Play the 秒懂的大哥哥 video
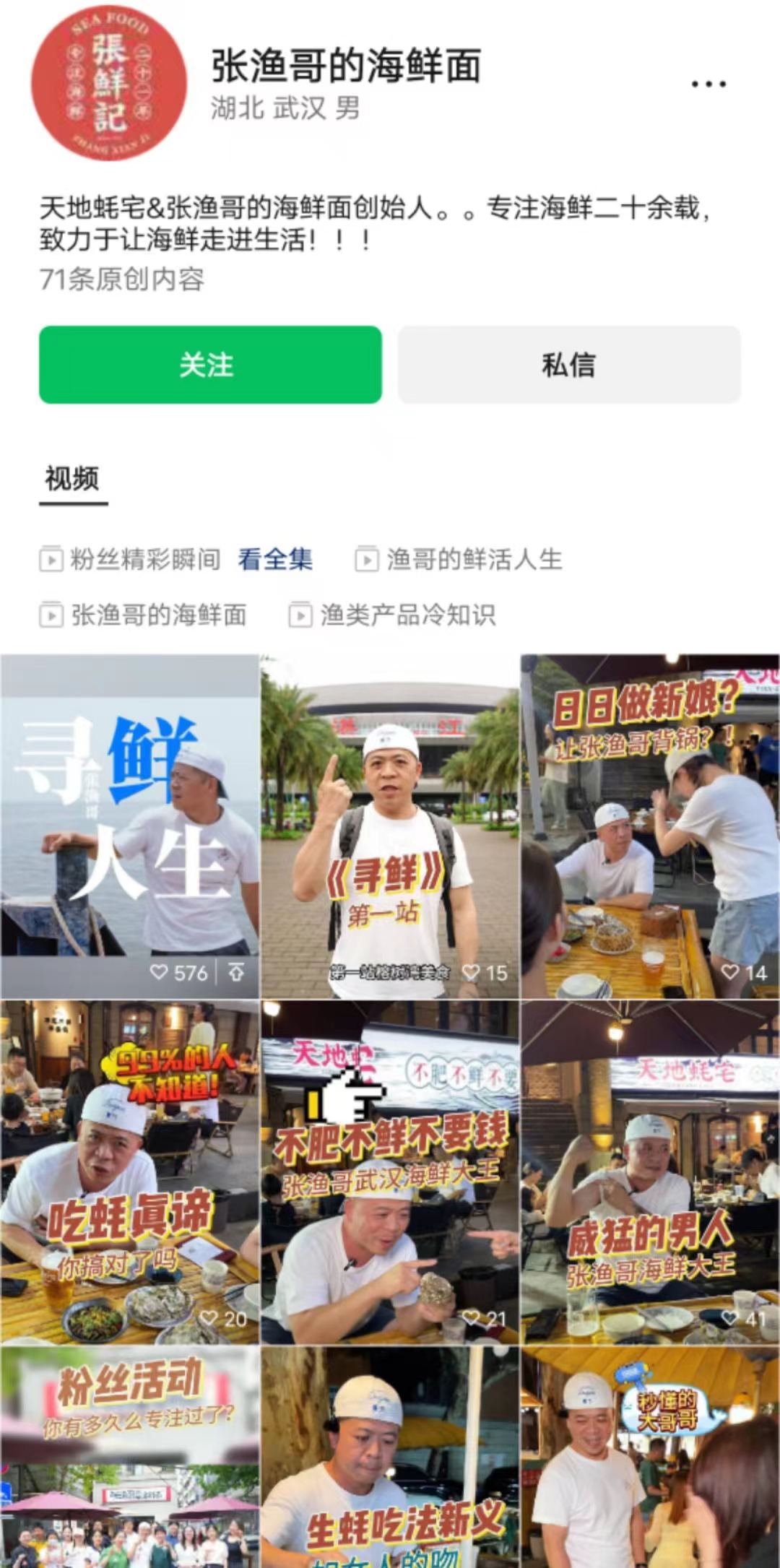Image resolution: width=780 pixels, height=1568 pixels. coord(650,1457)
